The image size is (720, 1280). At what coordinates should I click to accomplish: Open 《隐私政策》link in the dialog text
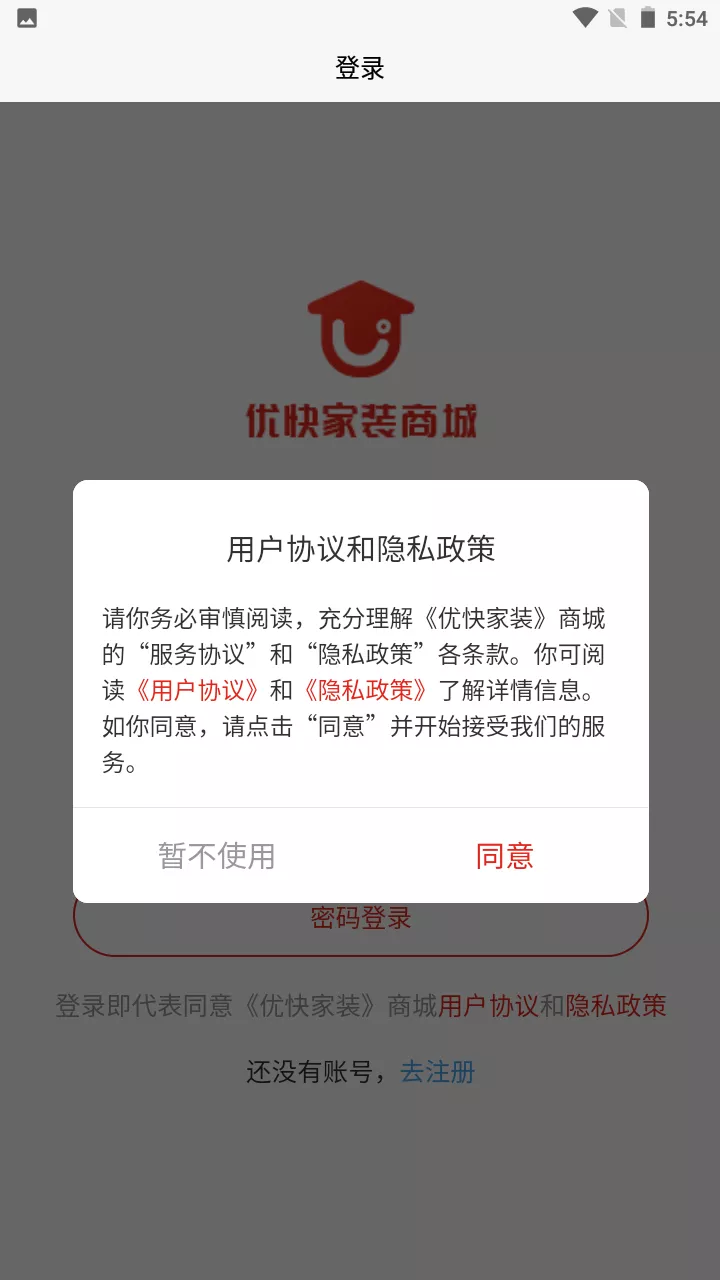pyautogui.click(x=374, y=691)
